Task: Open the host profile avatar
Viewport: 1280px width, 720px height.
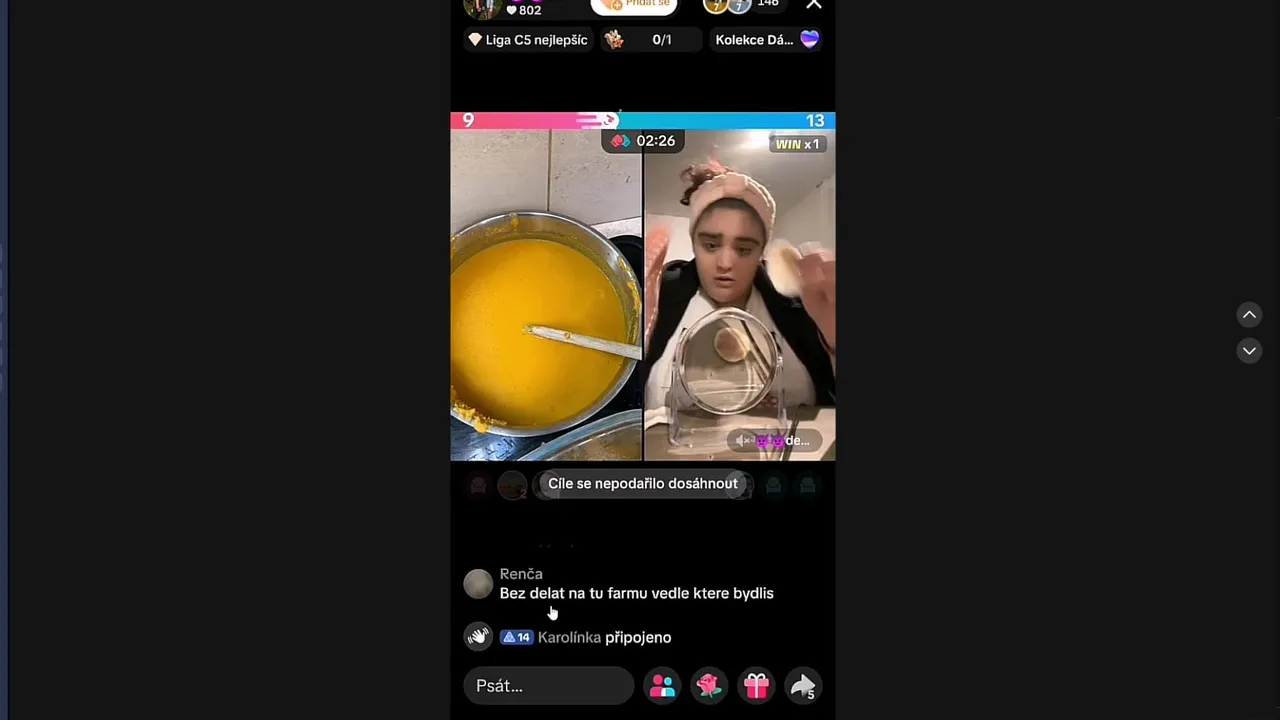Action: [x=481, y=8]
